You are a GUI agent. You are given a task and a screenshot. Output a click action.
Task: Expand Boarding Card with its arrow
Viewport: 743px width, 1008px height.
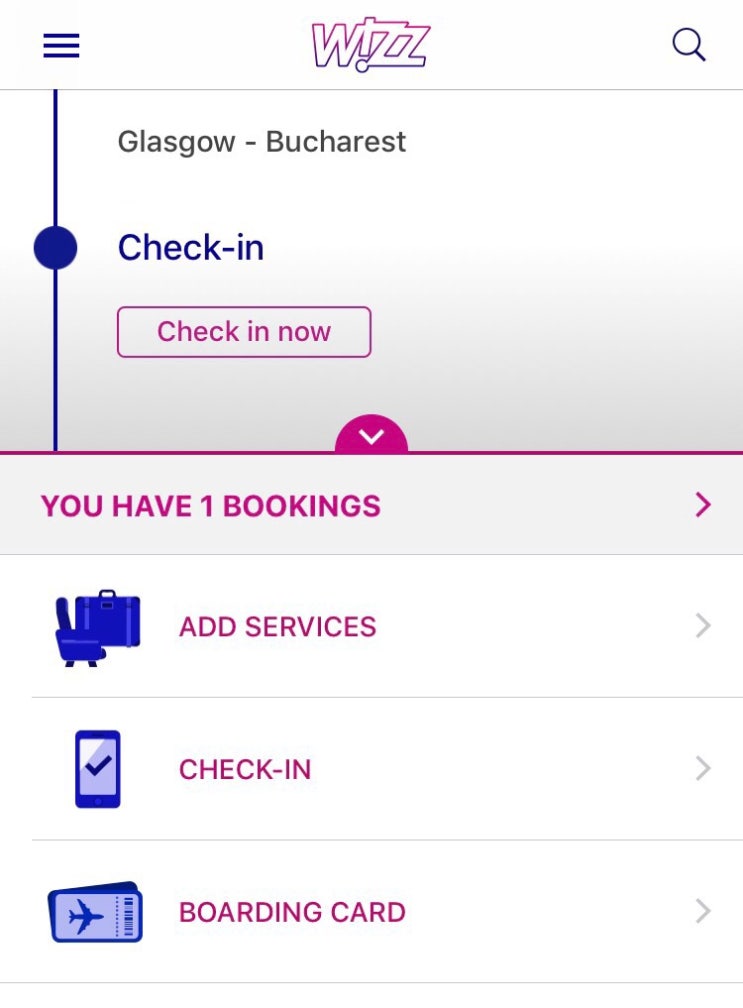point(702,912)
